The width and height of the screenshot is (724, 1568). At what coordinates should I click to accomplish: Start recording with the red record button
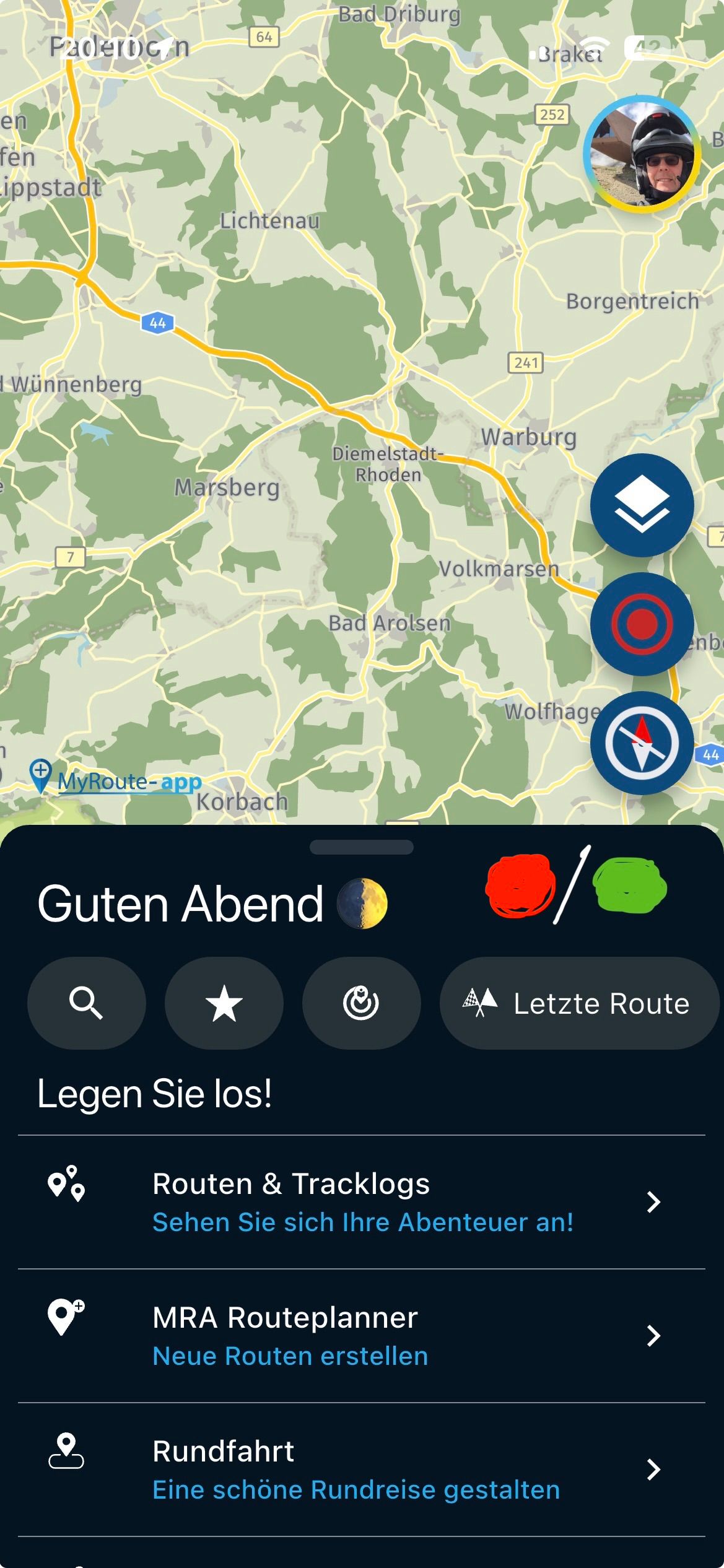tap(642, 624)
